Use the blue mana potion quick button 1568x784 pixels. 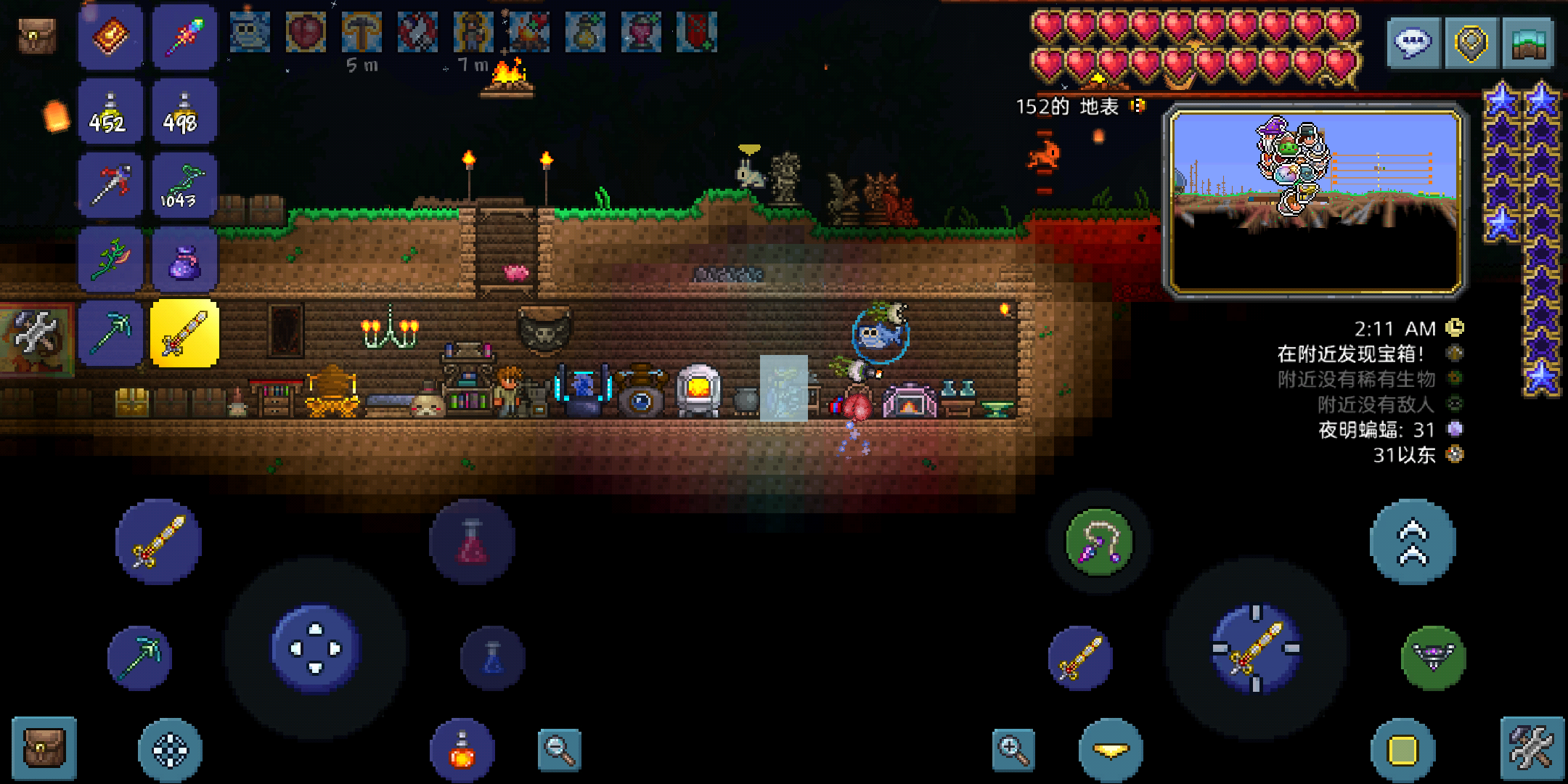pyautogui.click(x=492, y=658)
